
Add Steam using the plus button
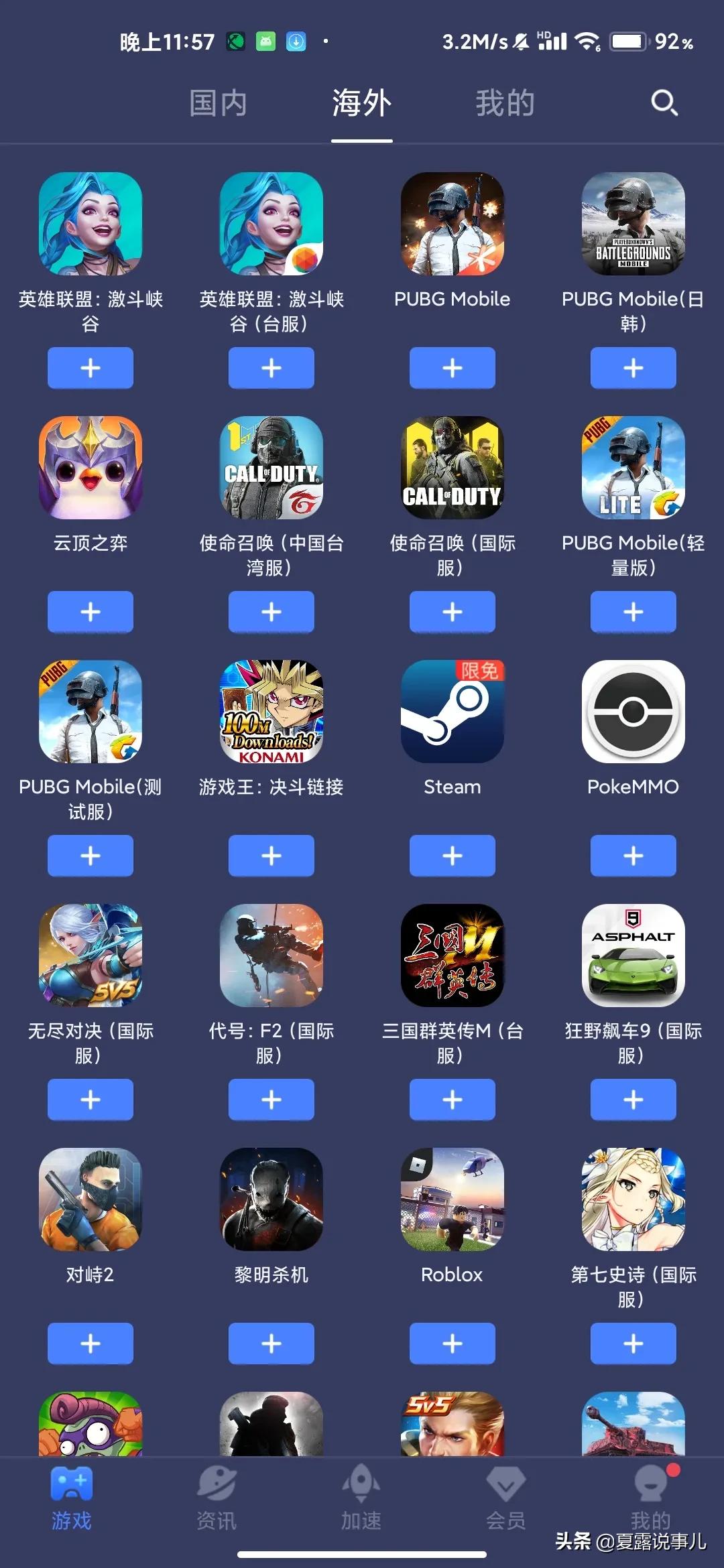[452, 856]
